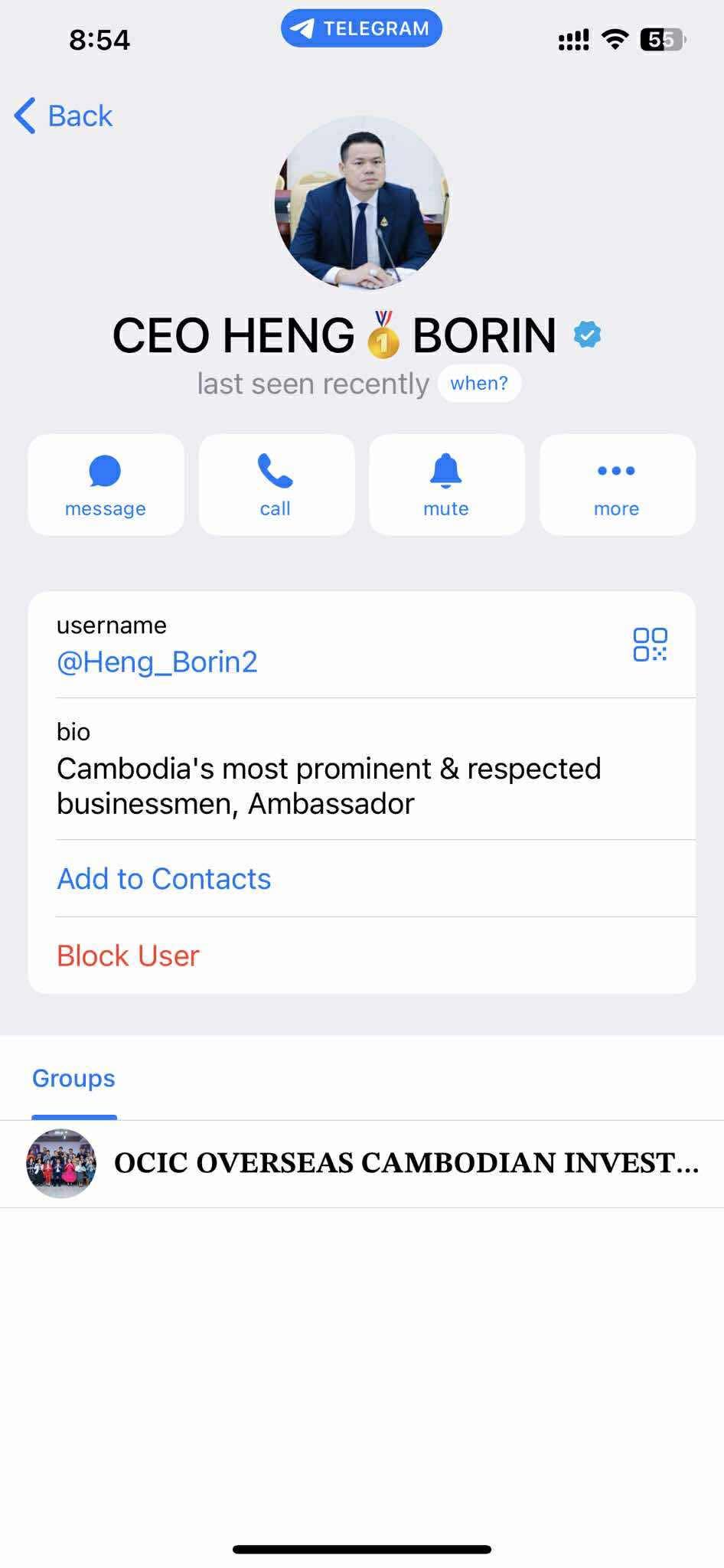Tap the 'when?' last seen chip
Viewport: 724px width, 1568px height.
pyautogui.click(x=479, y=384)
